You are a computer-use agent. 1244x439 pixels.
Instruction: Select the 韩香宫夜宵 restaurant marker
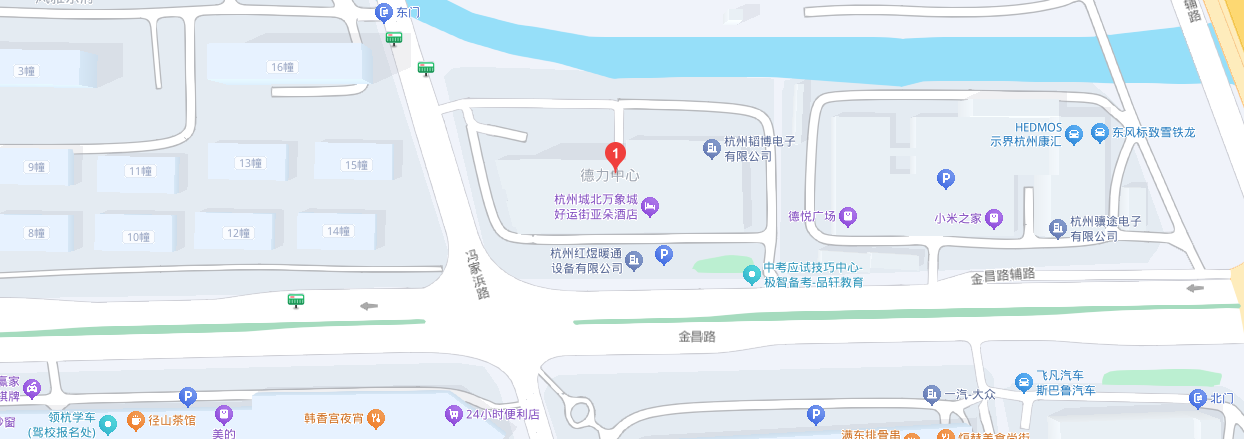[x=375, y=415]
